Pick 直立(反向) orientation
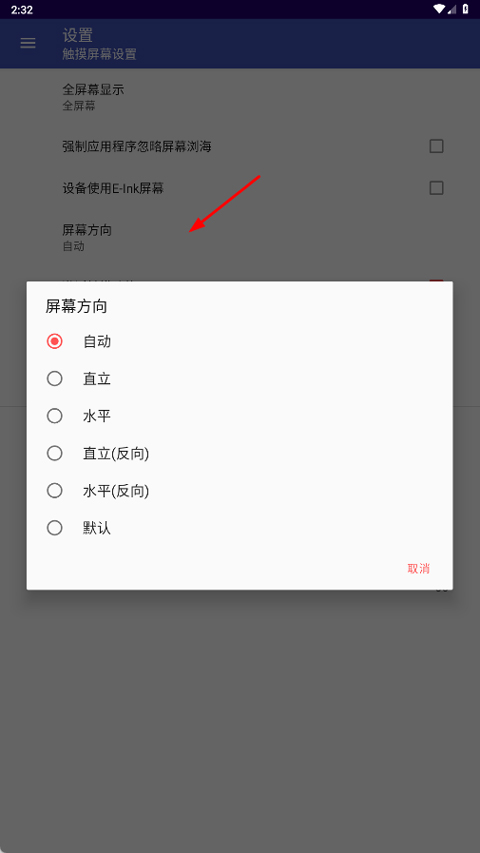Viewport: 480px width, 853px height. point(239,453)
